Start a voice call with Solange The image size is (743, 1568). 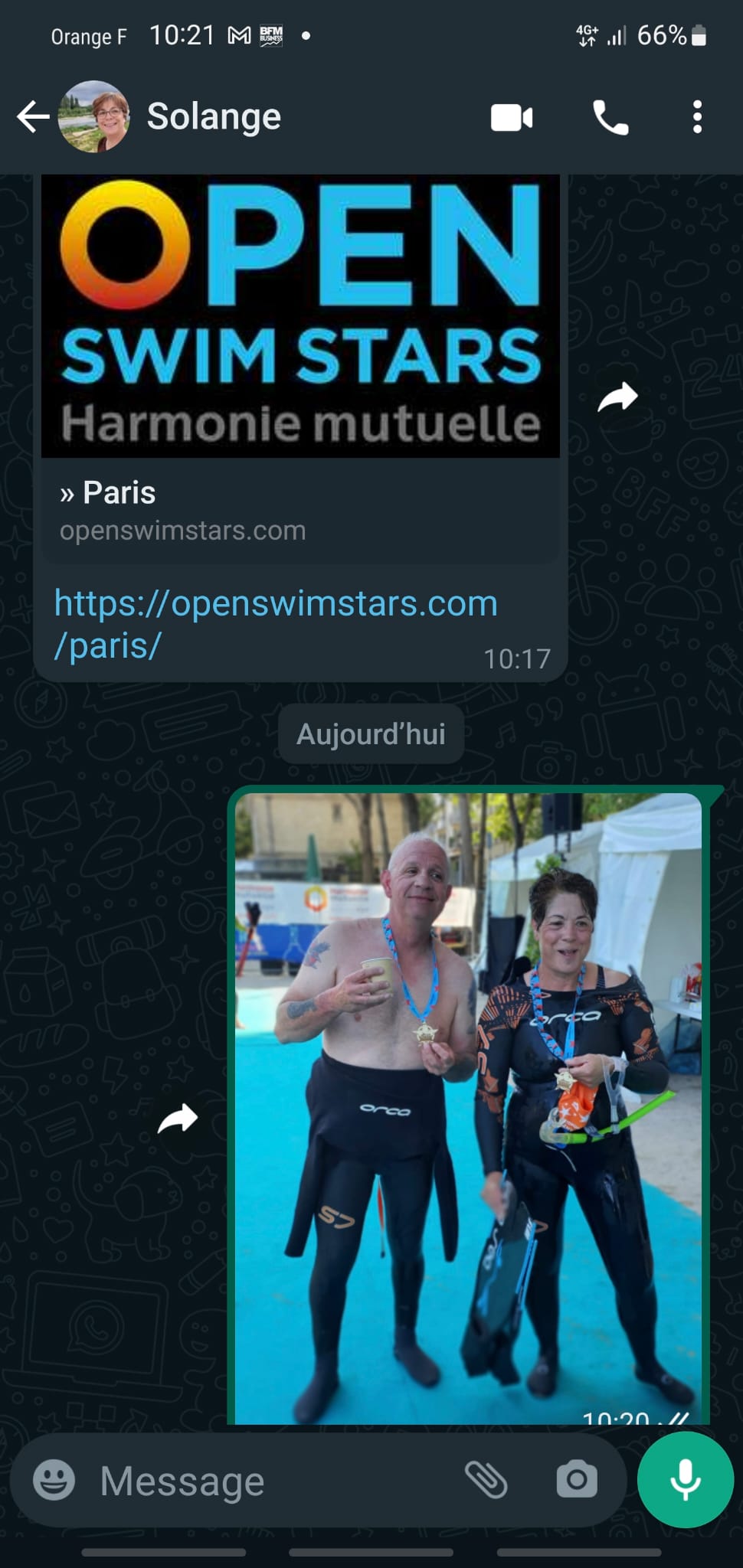click(x=610, y=118)
